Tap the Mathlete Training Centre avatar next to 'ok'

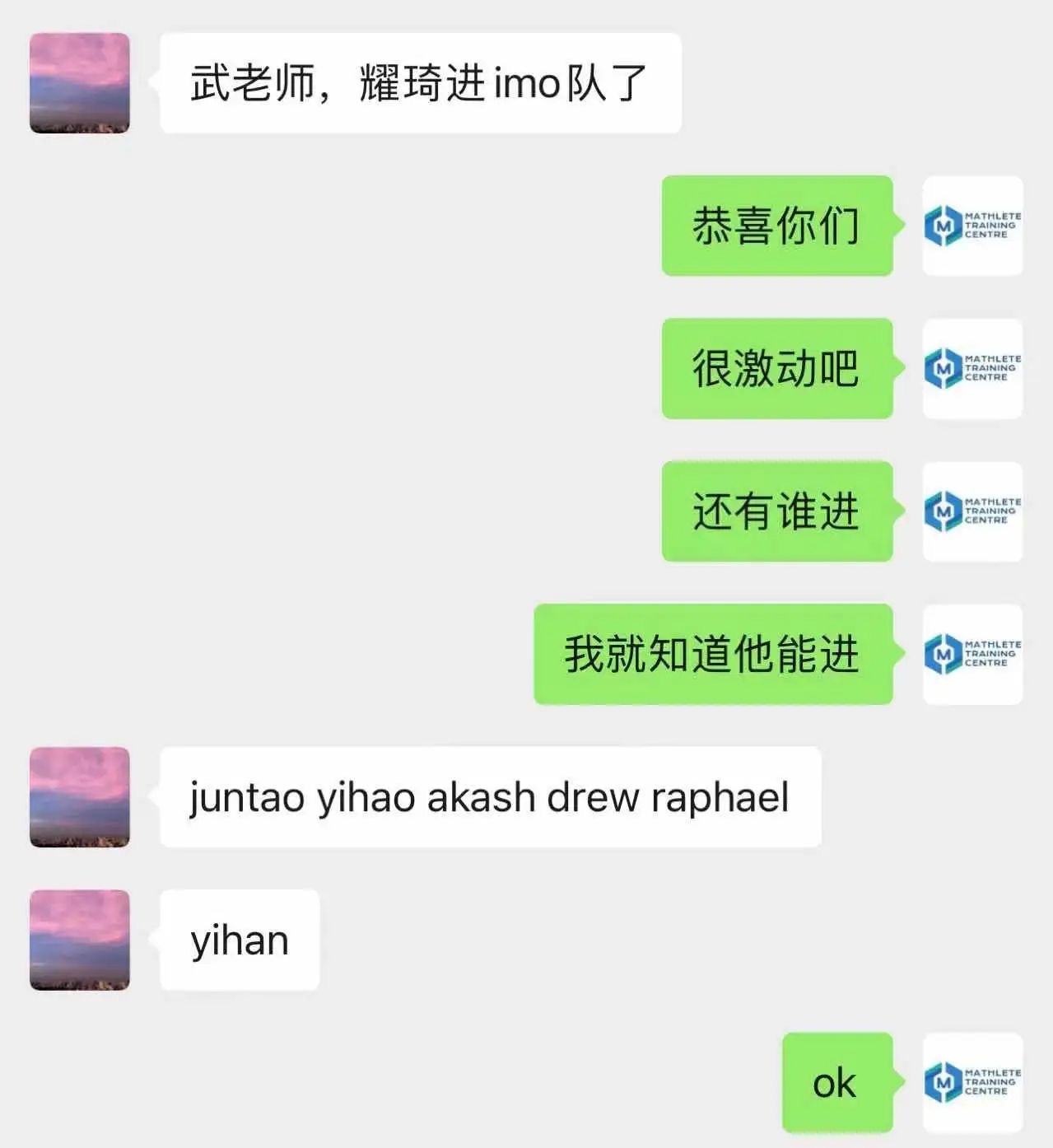coord(972,1082)
